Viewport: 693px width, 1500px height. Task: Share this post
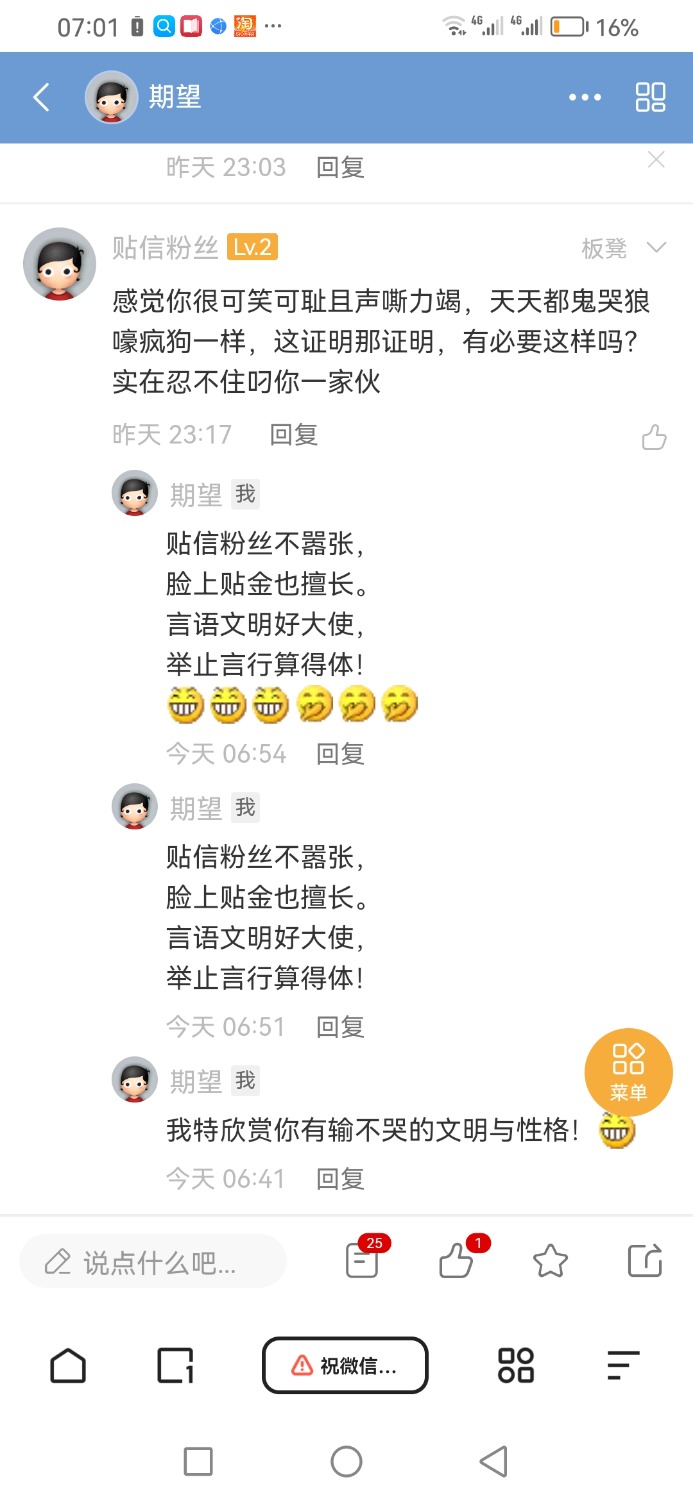(x=645, y=1261)
